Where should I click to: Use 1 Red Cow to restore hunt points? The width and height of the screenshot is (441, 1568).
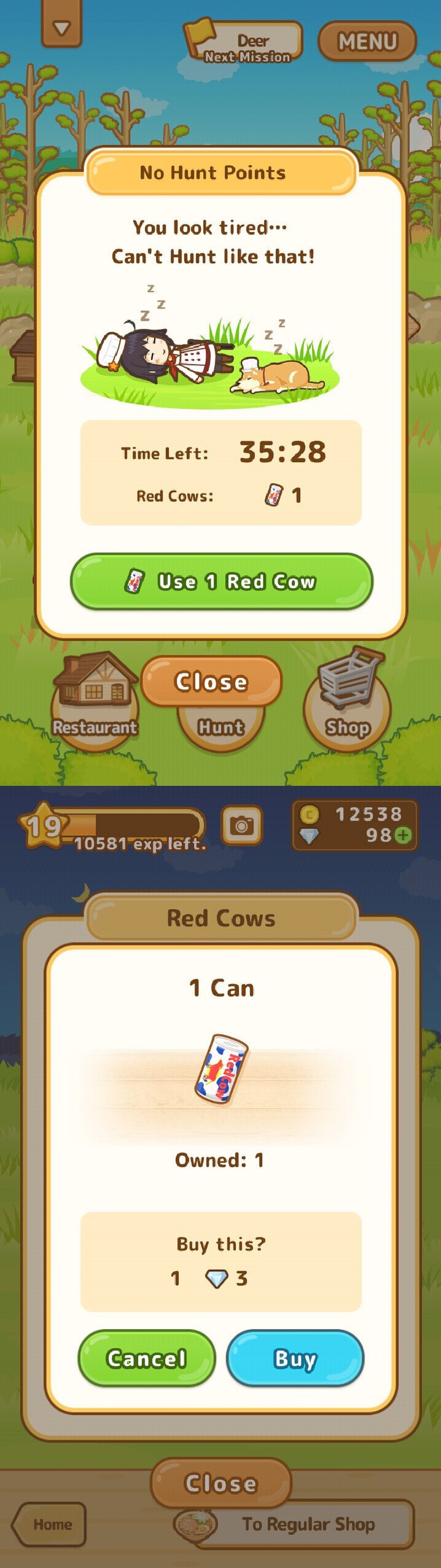221,581
